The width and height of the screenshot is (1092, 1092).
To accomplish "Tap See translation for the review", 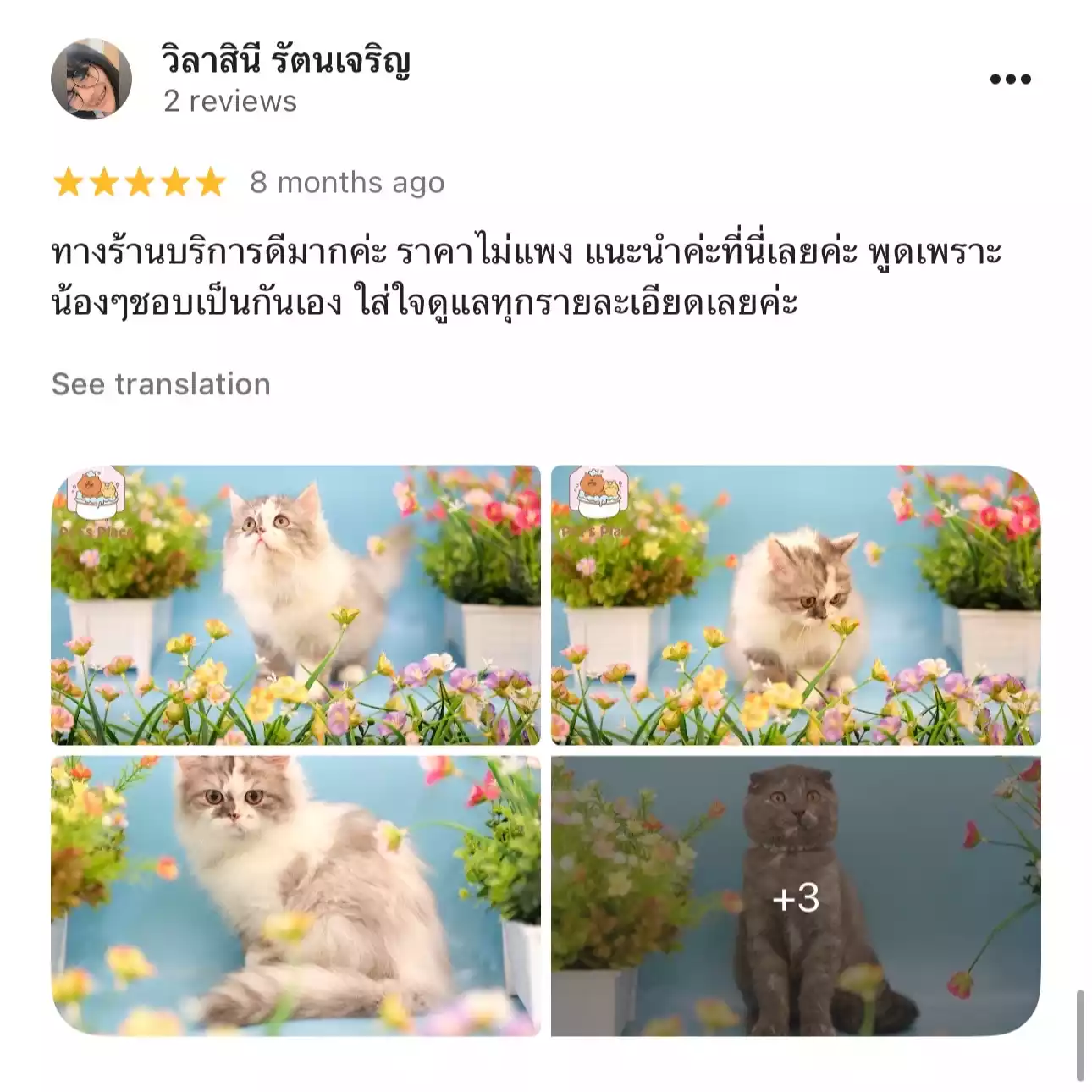I will (161, 384).
